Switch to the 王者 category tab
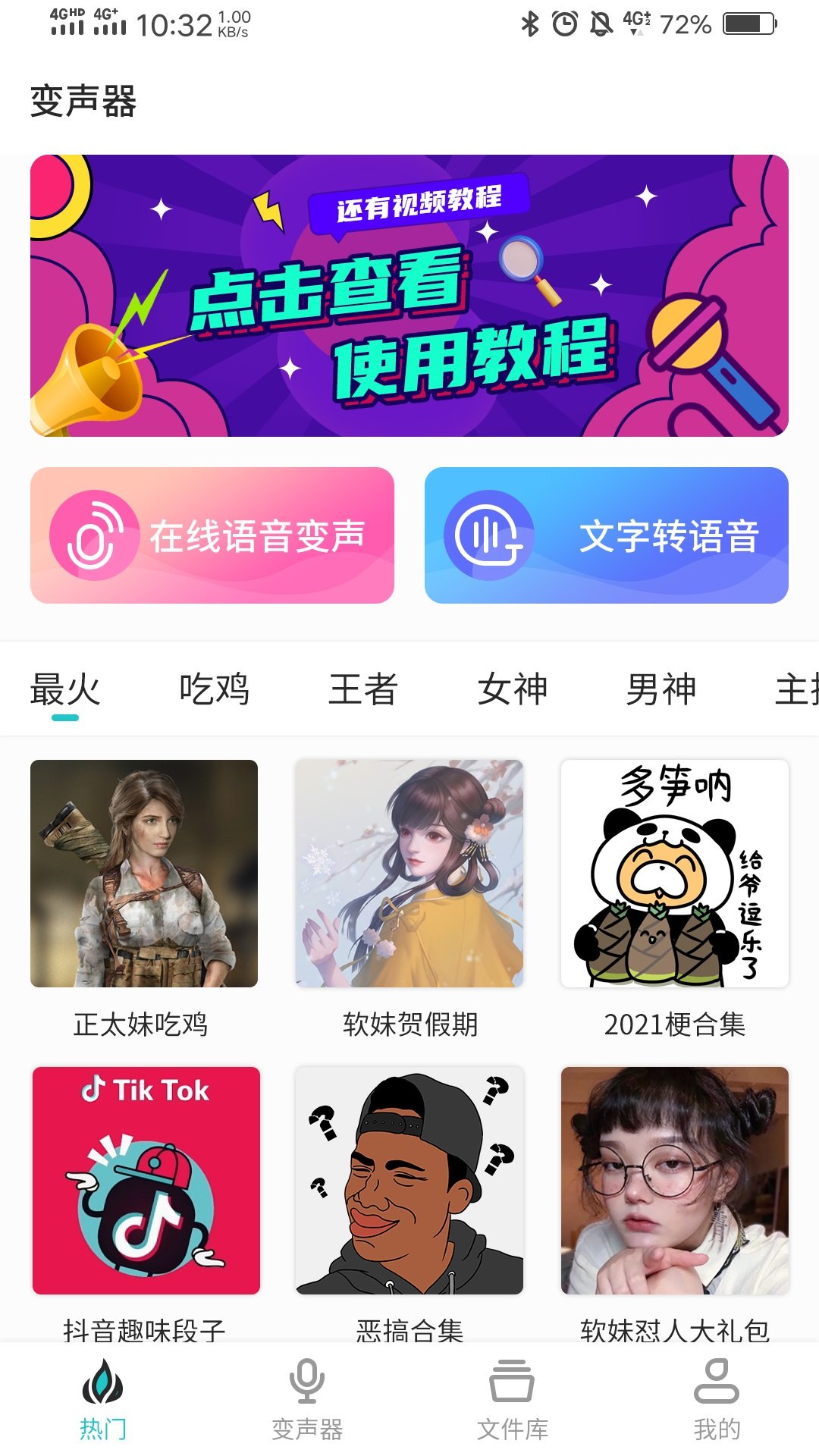Image resolution: width=819 pixels, height=1456 pixels. click(363, 690)
